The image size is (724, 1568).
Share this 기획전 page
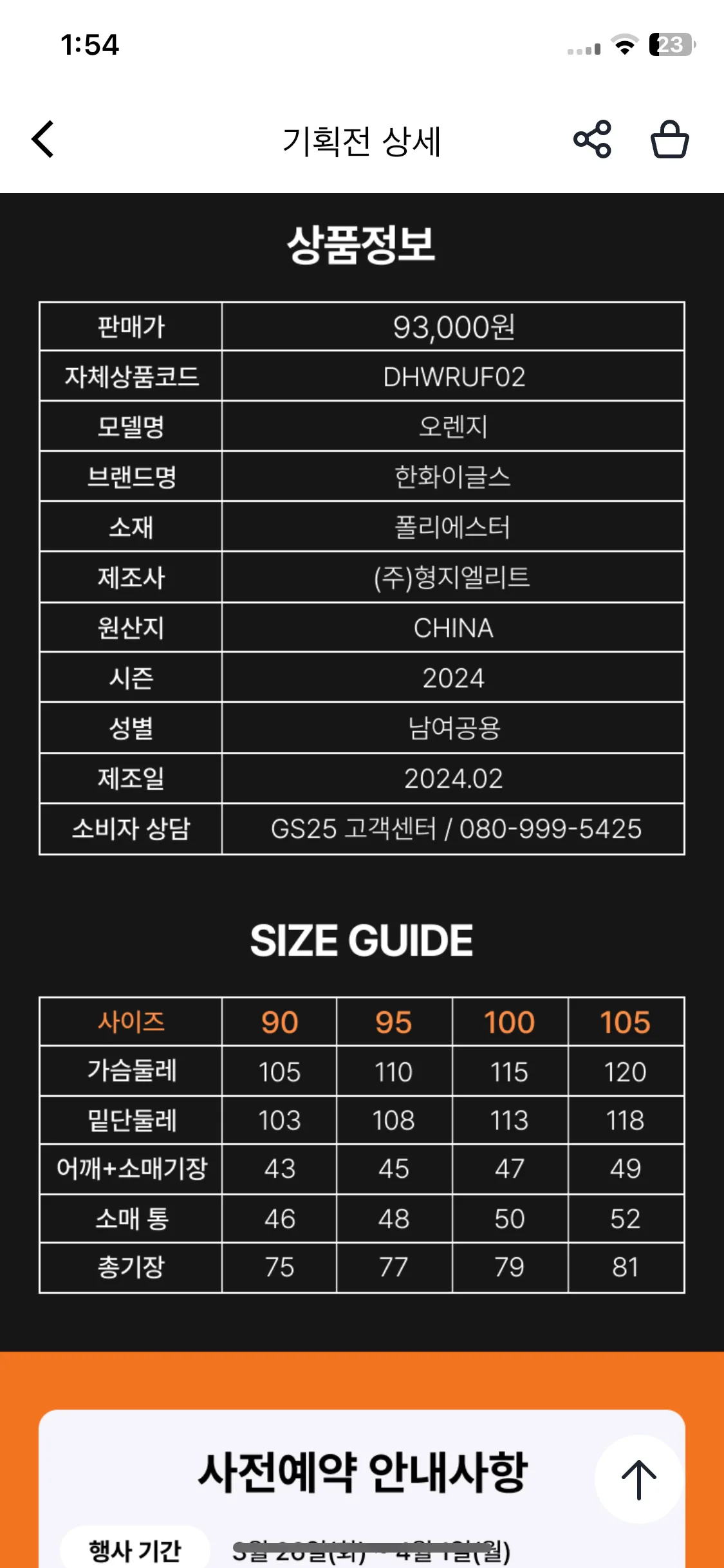pyautogui.click(x=592, y=139)
